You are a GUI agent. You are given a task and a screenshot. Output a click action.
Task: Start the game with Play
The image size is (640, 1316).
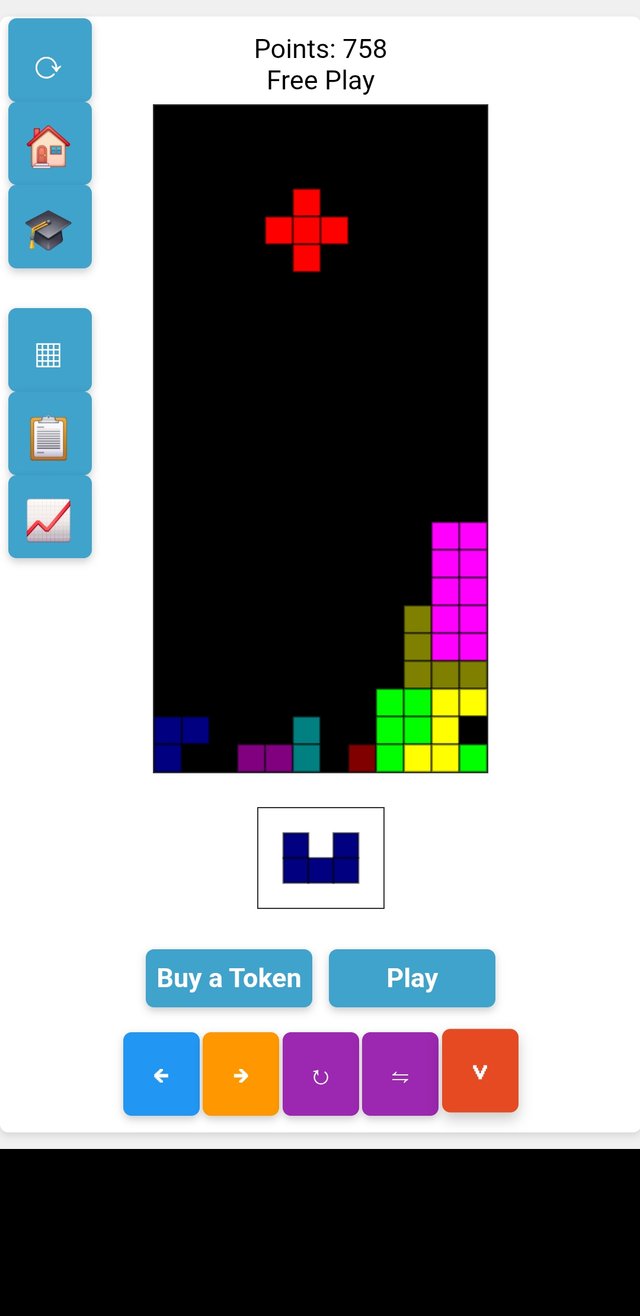pos(412,978)
